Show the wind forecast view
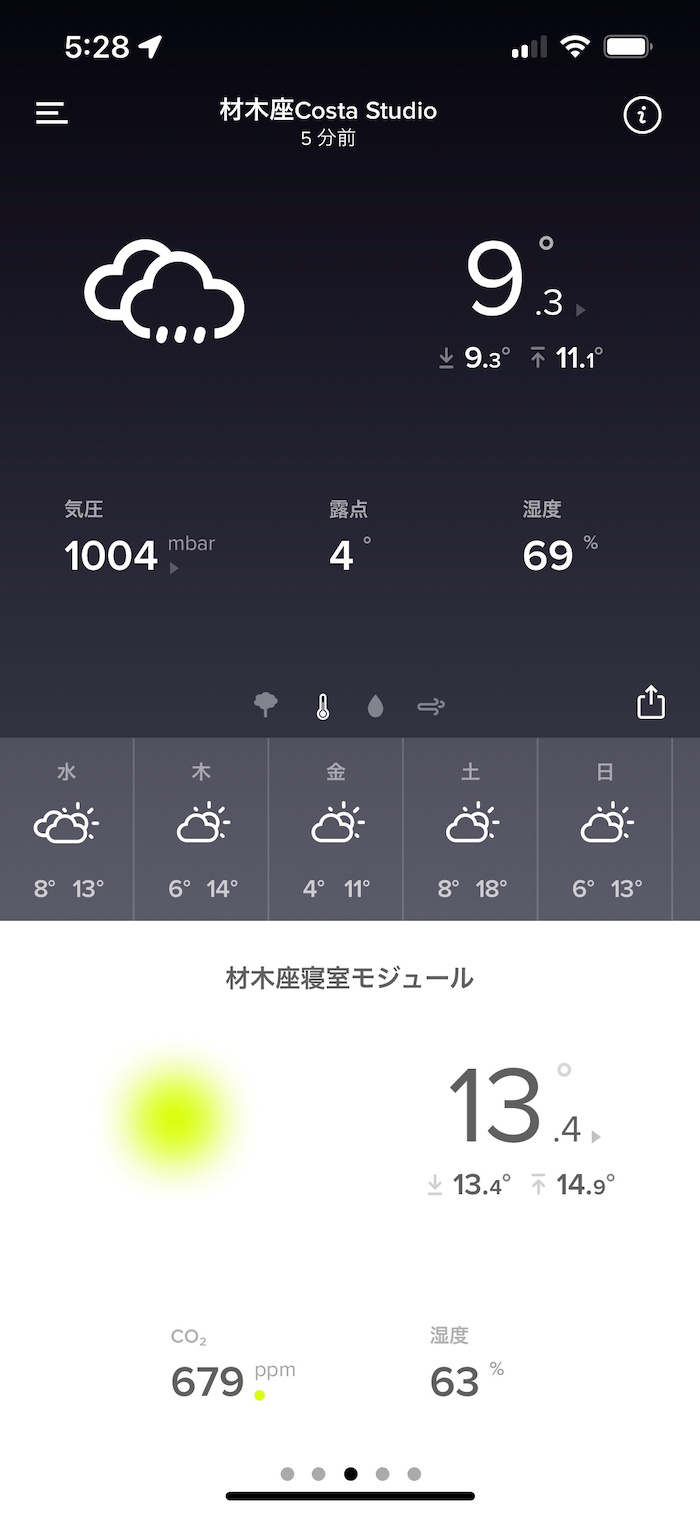This screenshot has width=700, height=1515. (431, 707)
